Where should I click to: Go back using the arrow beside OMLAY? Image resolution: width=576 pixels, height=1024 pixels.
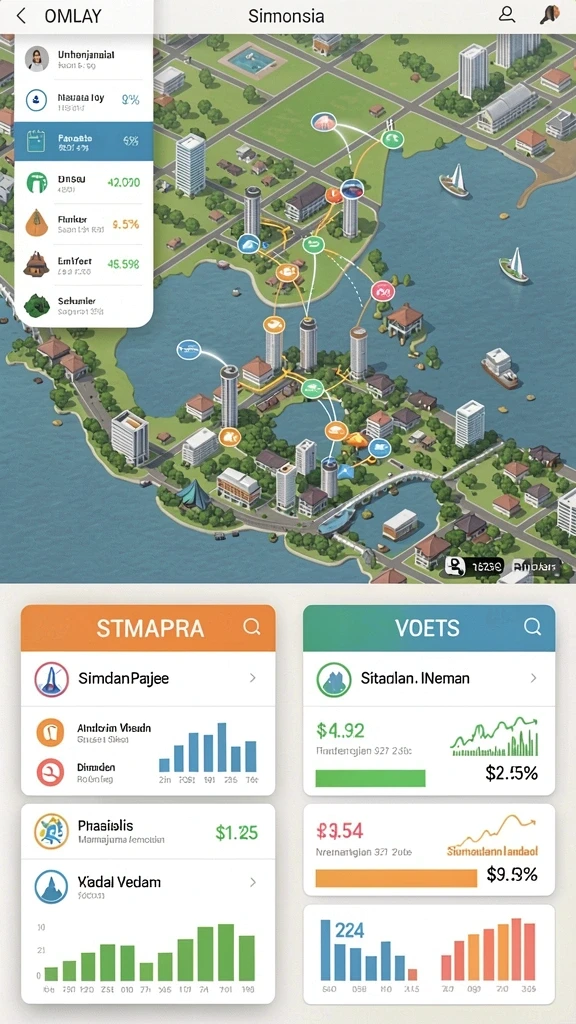coord(21,16)
